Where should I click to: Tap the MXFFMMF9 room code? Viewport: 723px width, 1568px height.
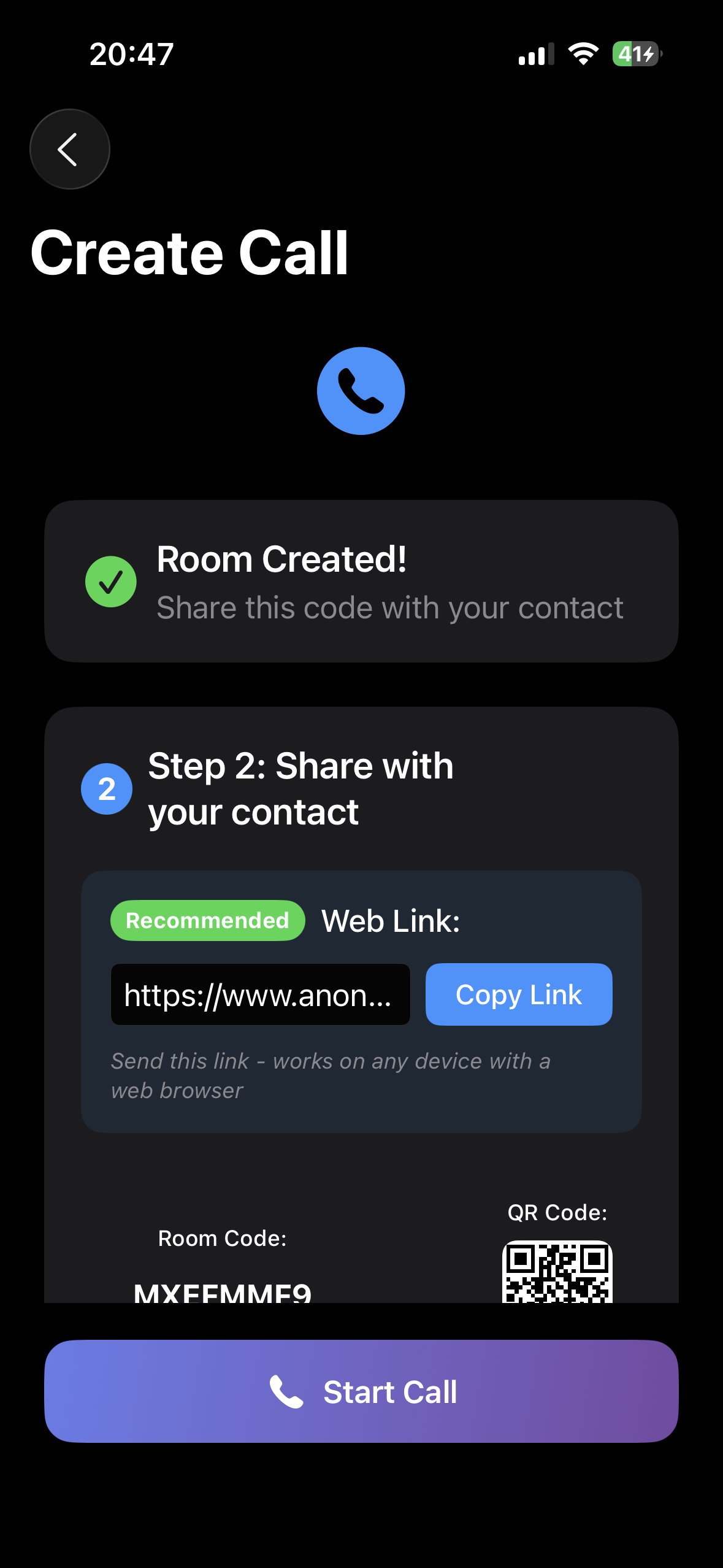tap(223, 1291)
